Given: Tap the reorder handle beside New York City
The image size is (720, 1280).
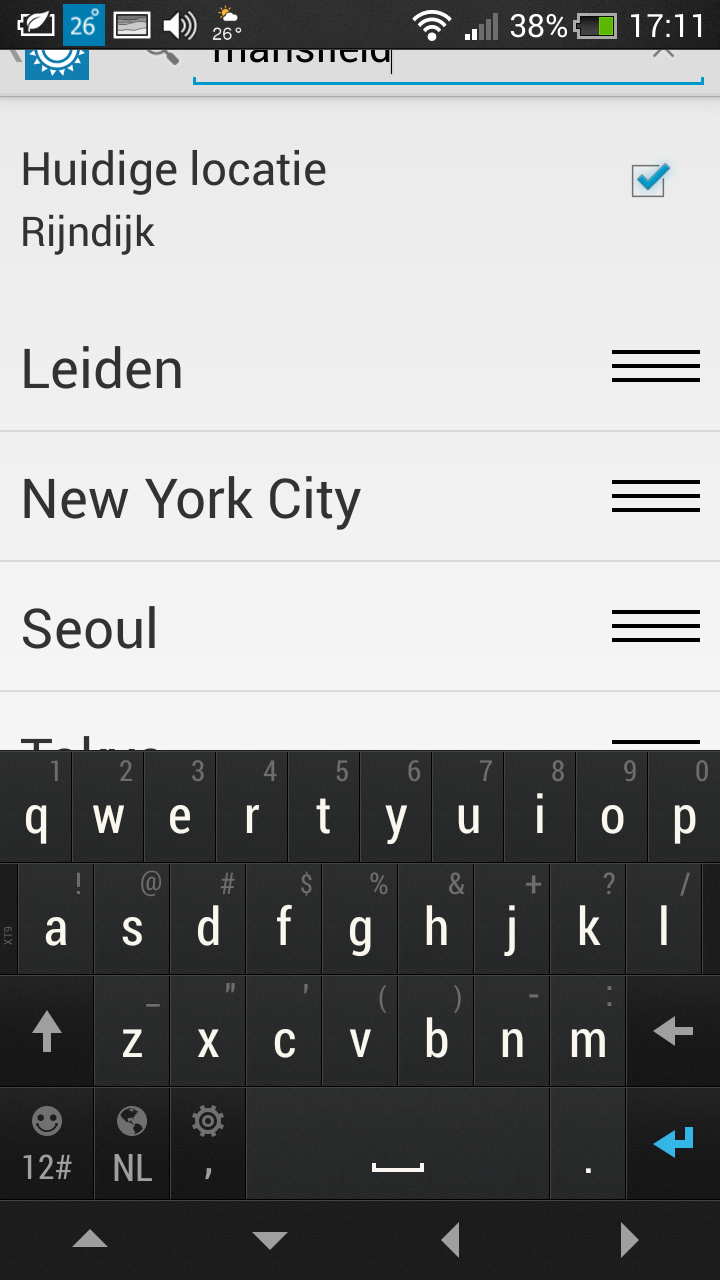Looking at the screenshot, I should (x=655, y=496).
